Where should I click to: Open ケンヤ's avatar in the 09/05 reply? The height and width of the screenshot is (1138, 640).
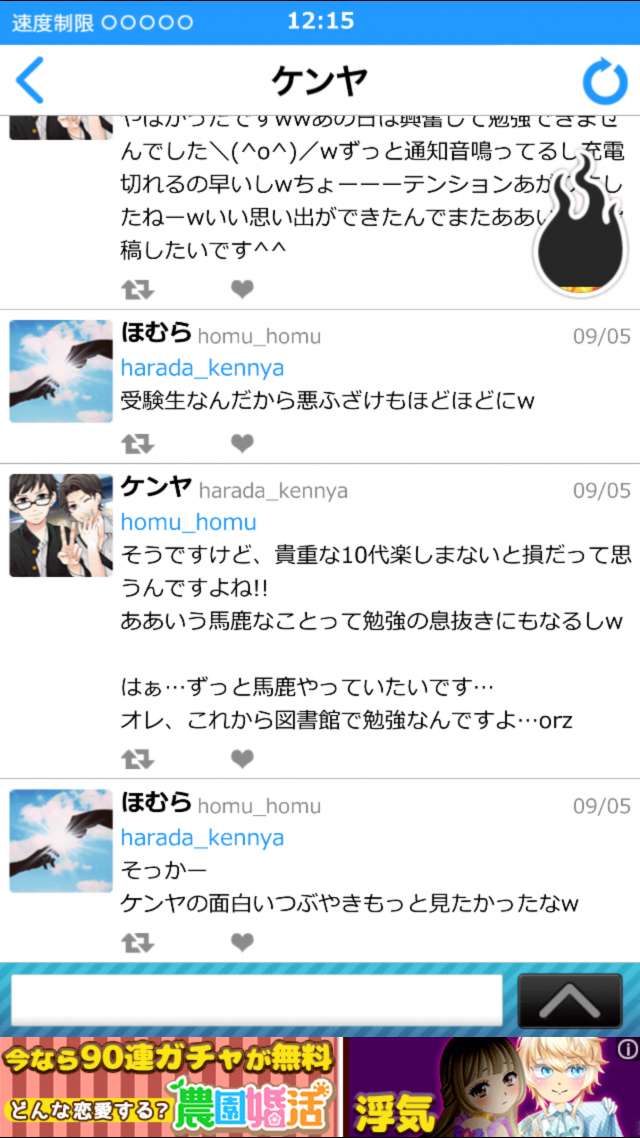click(x=61, y=526)
